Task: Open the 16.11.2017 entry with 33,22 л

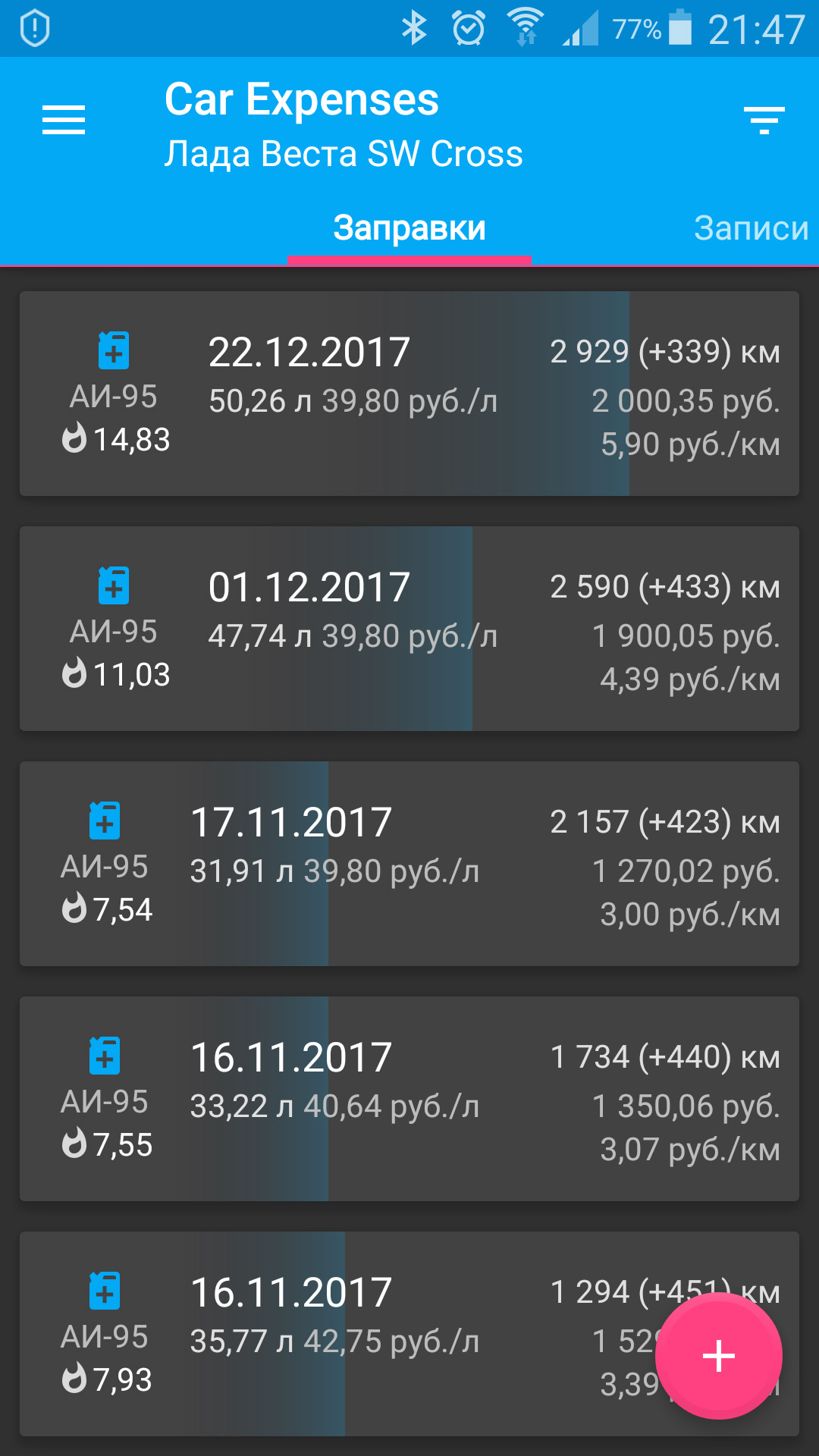Action: (x=409, y=1099)
